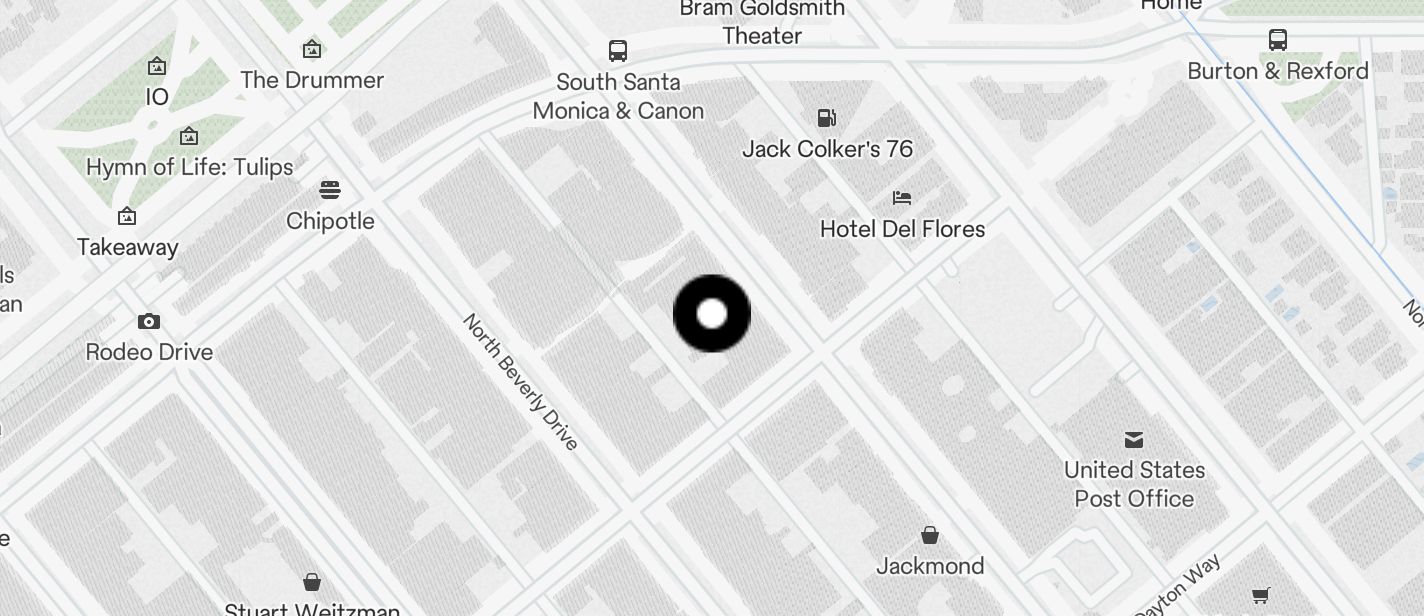The height and width of the screenshot is (616, 1424).
Task: Select the Burton & Rexford bus stop
Action: (x=1277, y=41)
